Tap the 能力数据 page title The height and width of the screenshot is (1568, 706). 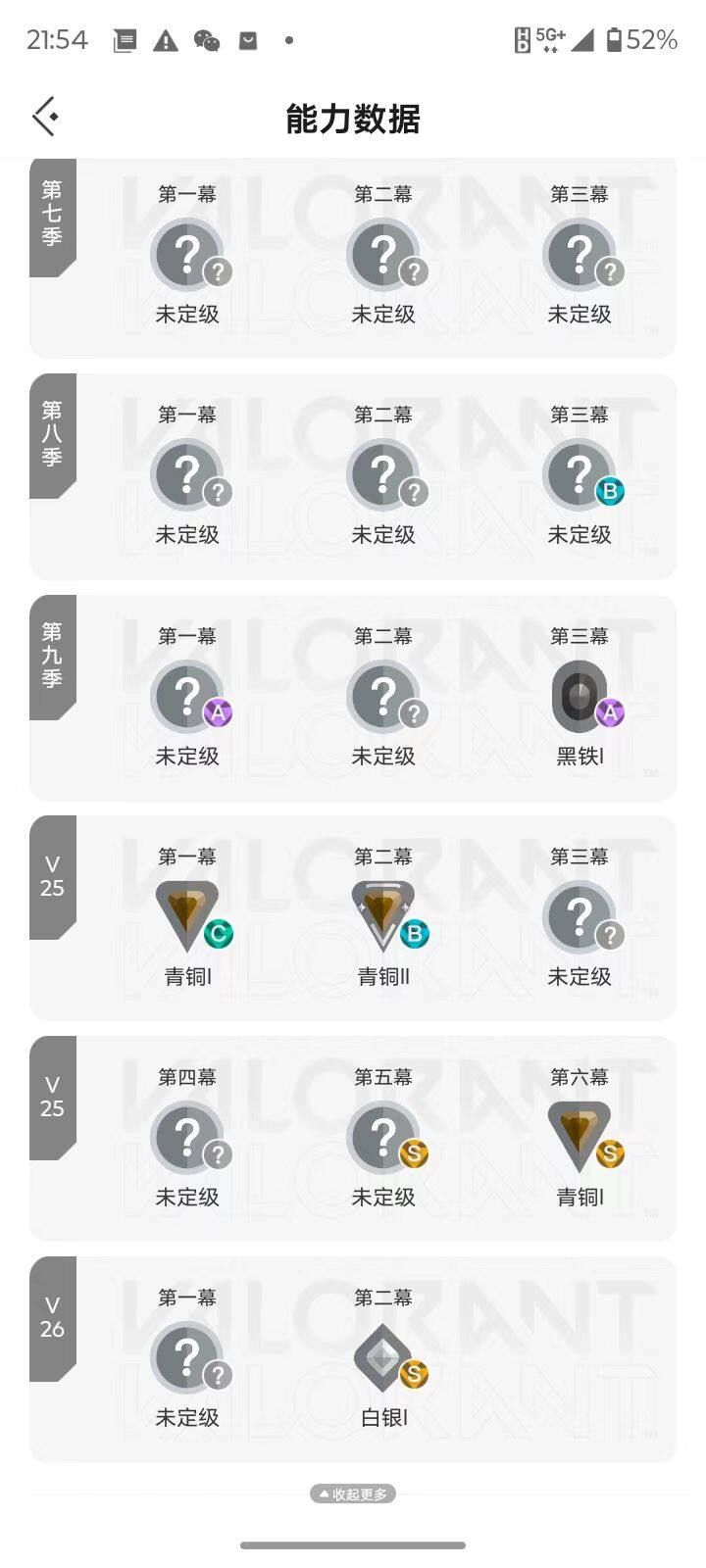click(x=353, y=119)
